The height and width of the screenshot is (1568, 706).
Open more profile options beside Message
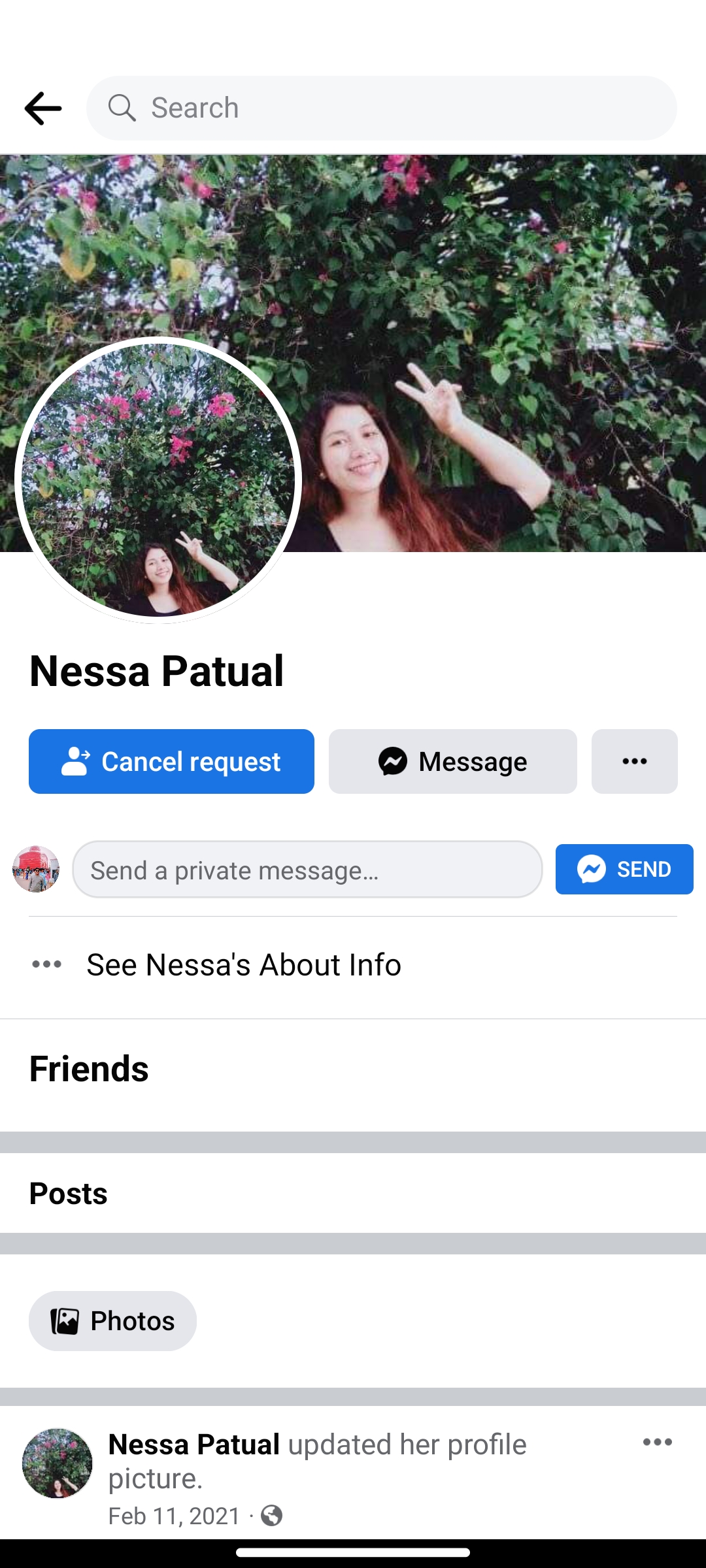tap(634, 761)
